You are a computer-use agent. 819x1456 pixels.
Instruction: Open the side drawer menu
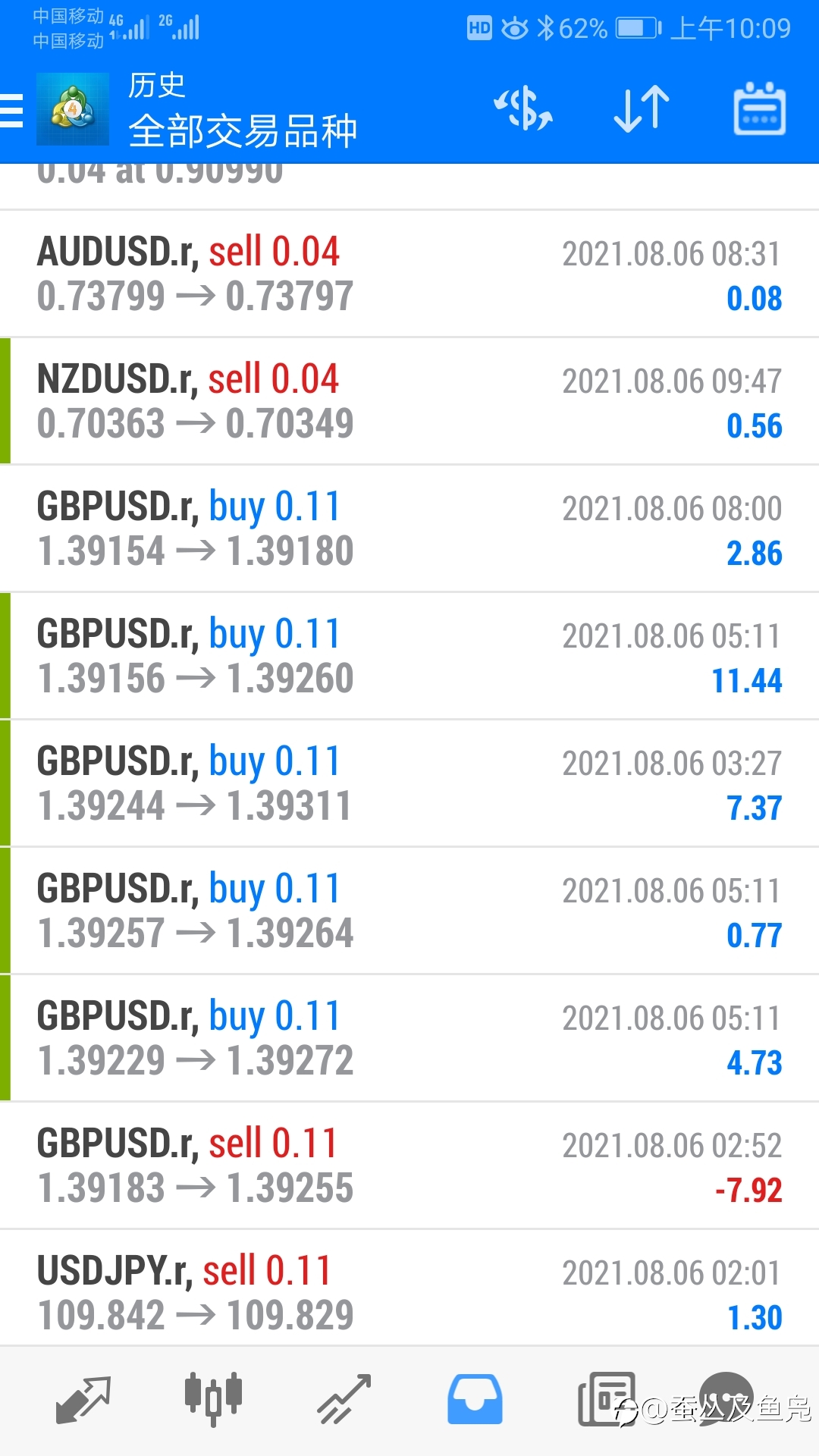12,111
